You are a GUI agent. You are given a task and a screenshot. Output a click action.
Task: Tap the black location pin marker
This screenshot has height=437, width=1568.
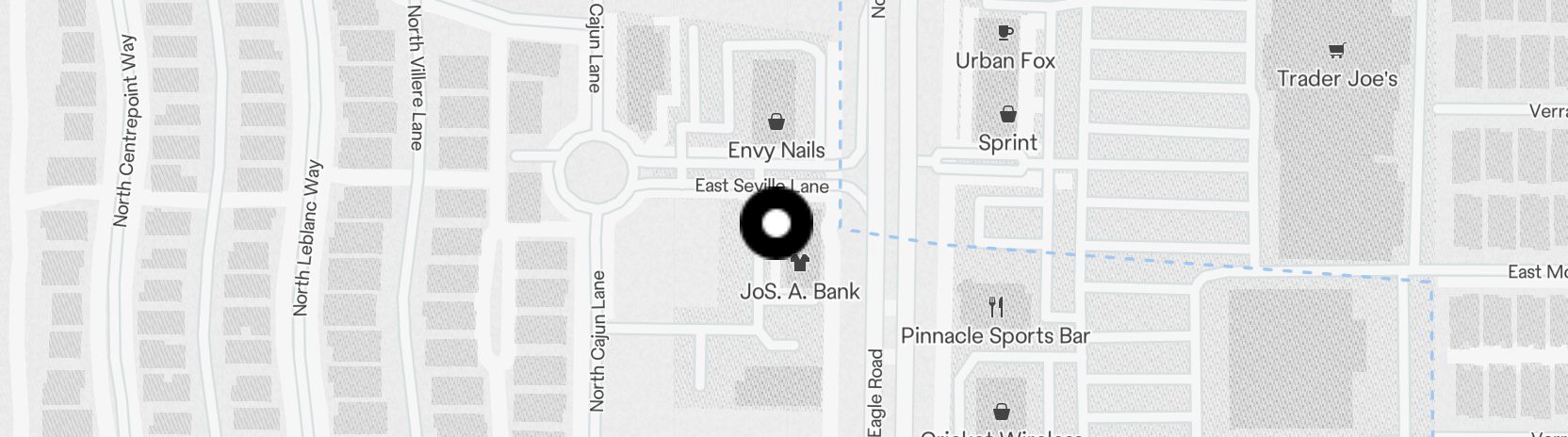coord(776,224)
